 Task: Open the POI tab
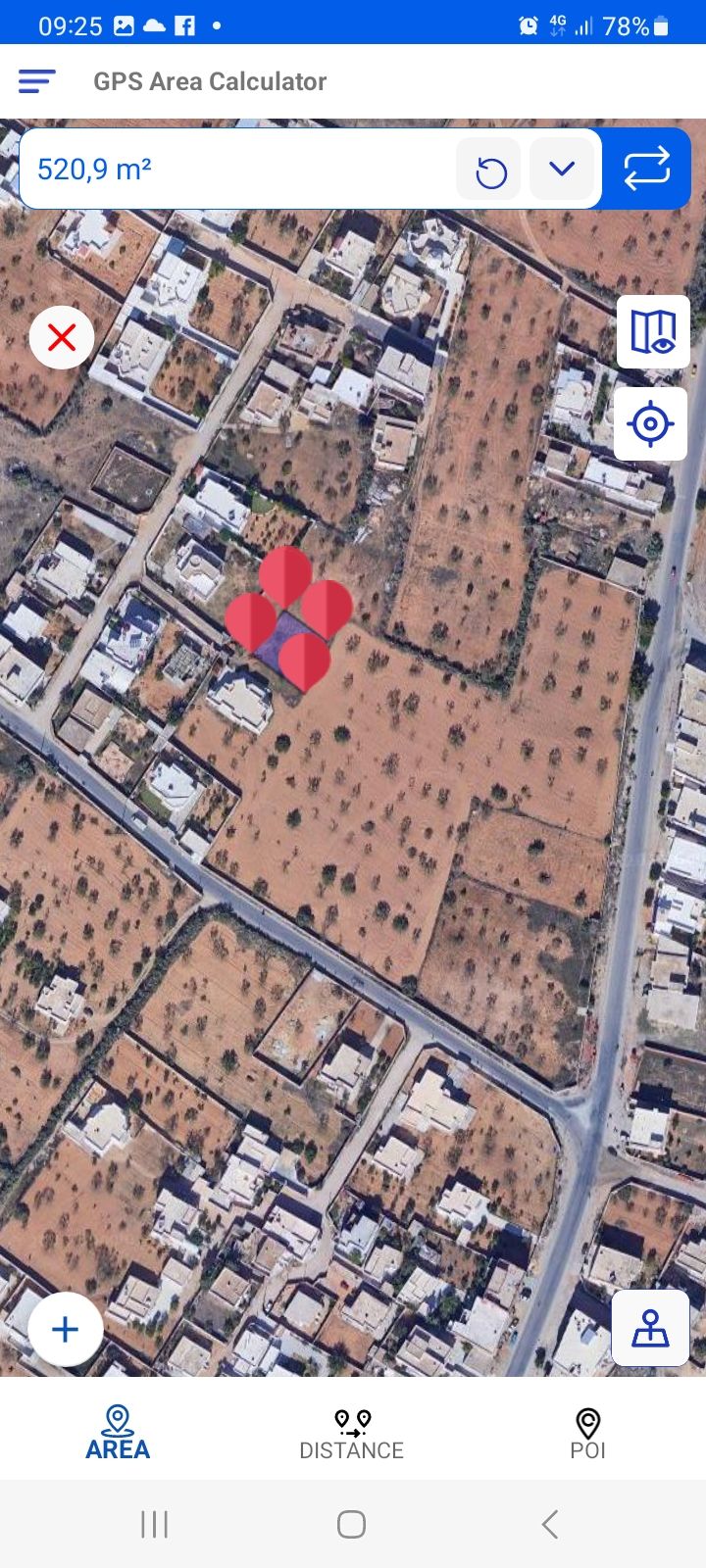[587, 1435]
